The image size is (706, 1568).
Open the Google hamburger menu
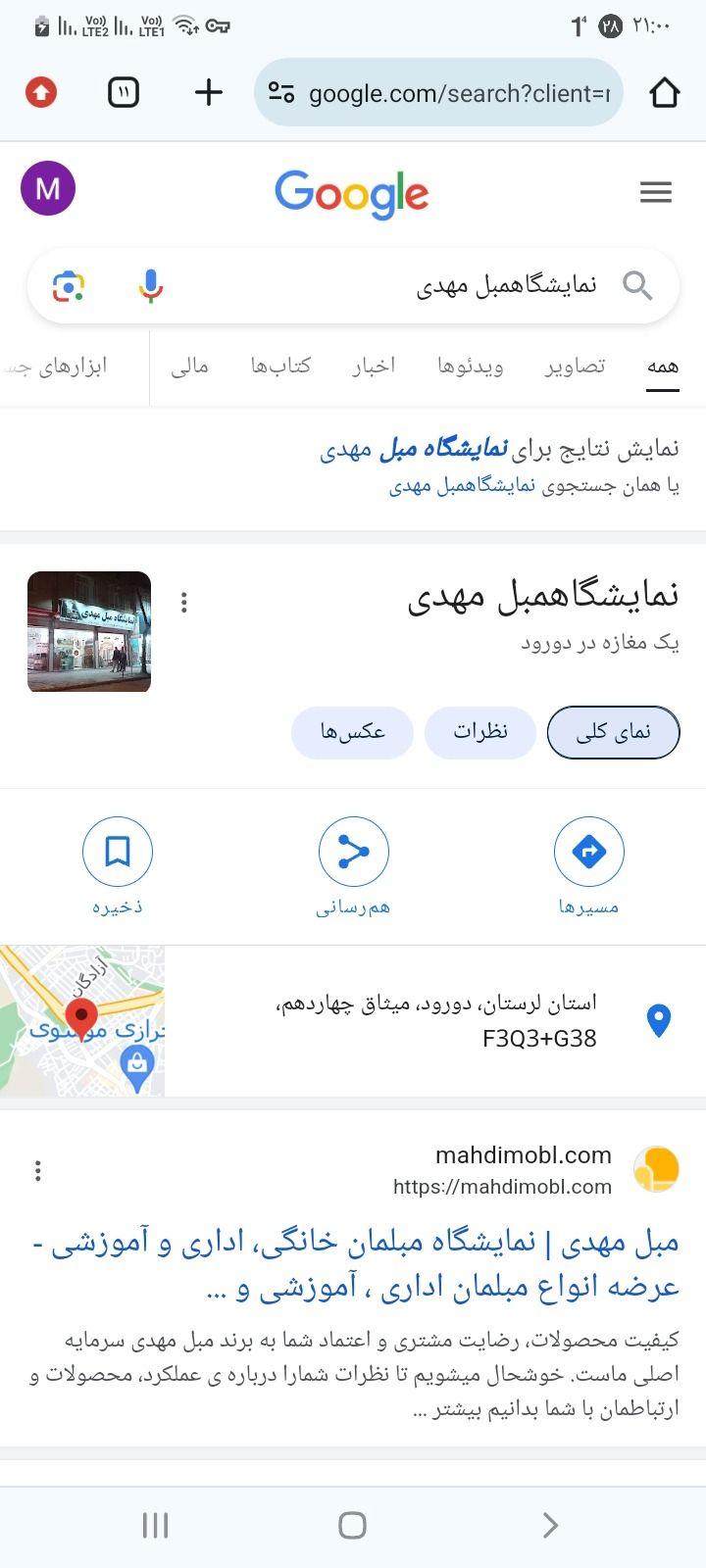(x=656, y=192)
